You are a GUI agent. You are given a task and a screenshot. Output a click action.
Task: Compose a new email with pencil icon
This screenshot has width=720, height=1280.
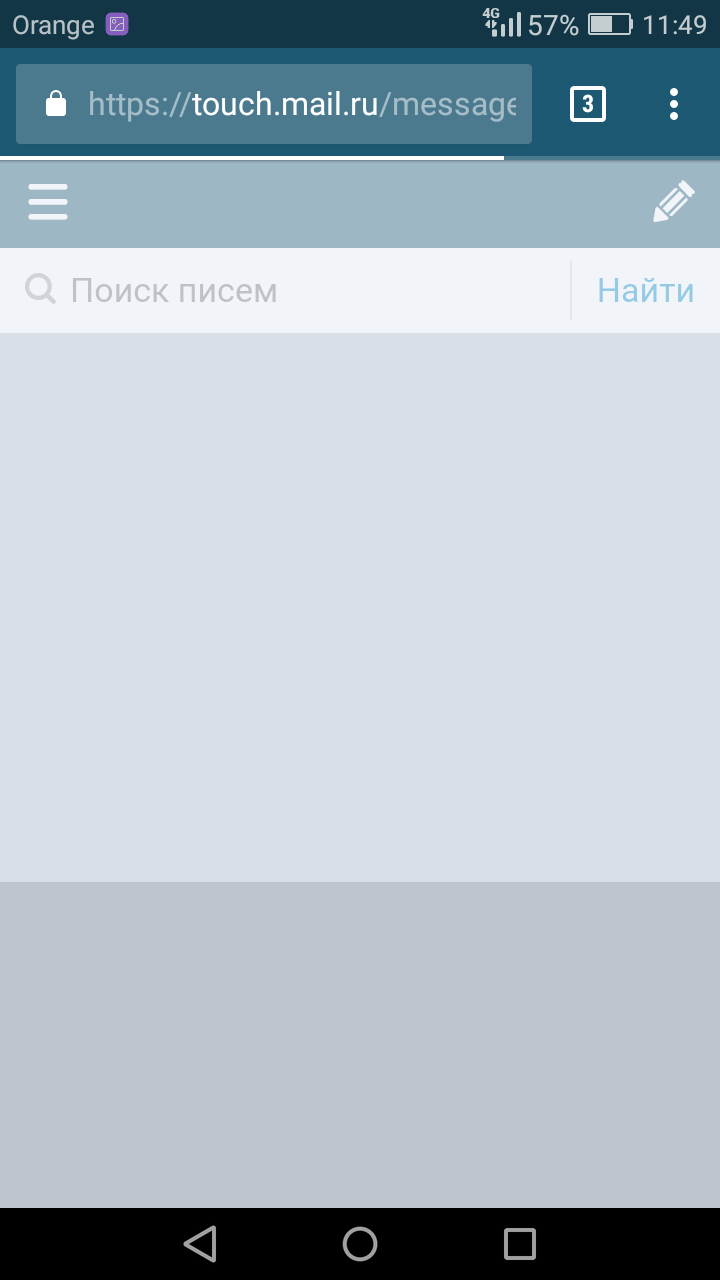tap(674, 202)
